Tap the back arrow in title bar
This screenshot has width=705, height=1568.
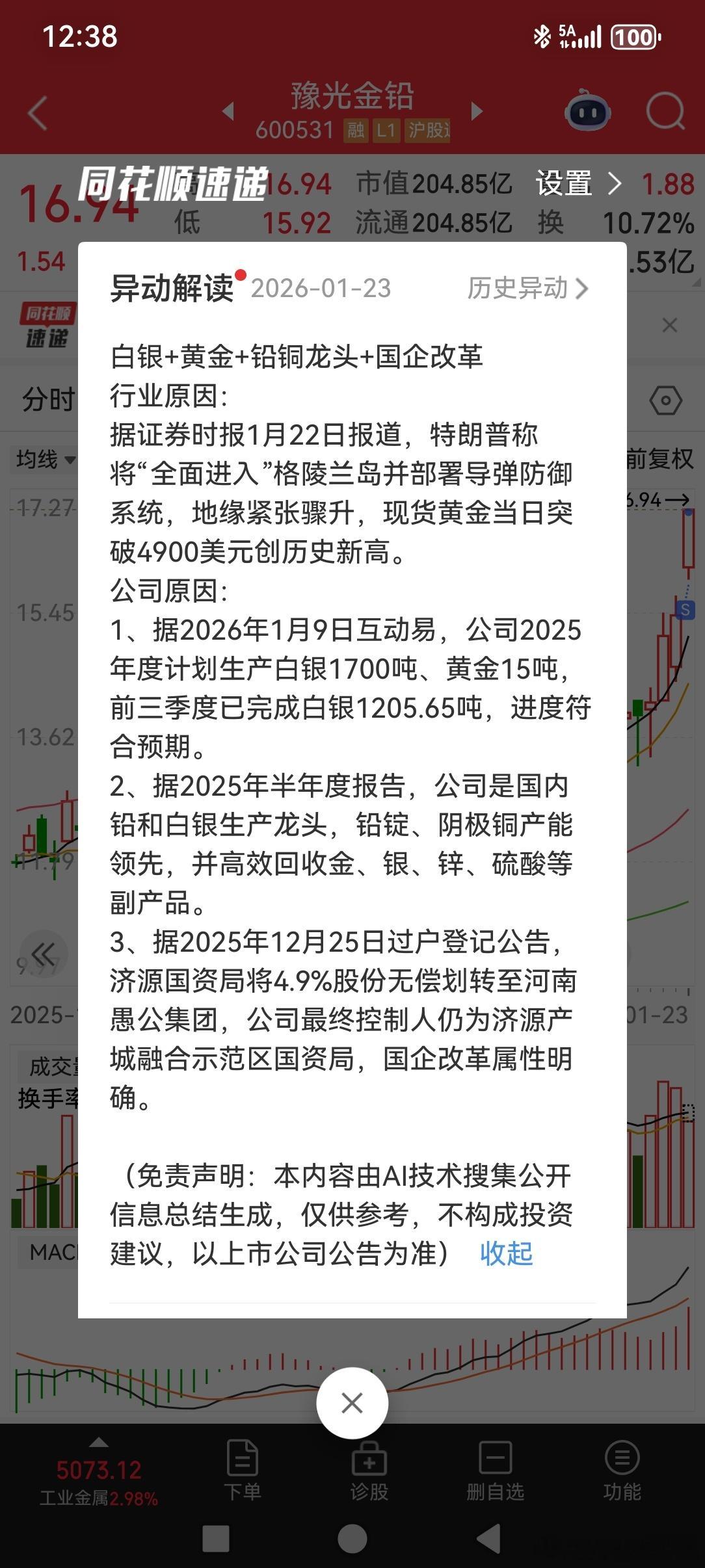pos(37,112)
